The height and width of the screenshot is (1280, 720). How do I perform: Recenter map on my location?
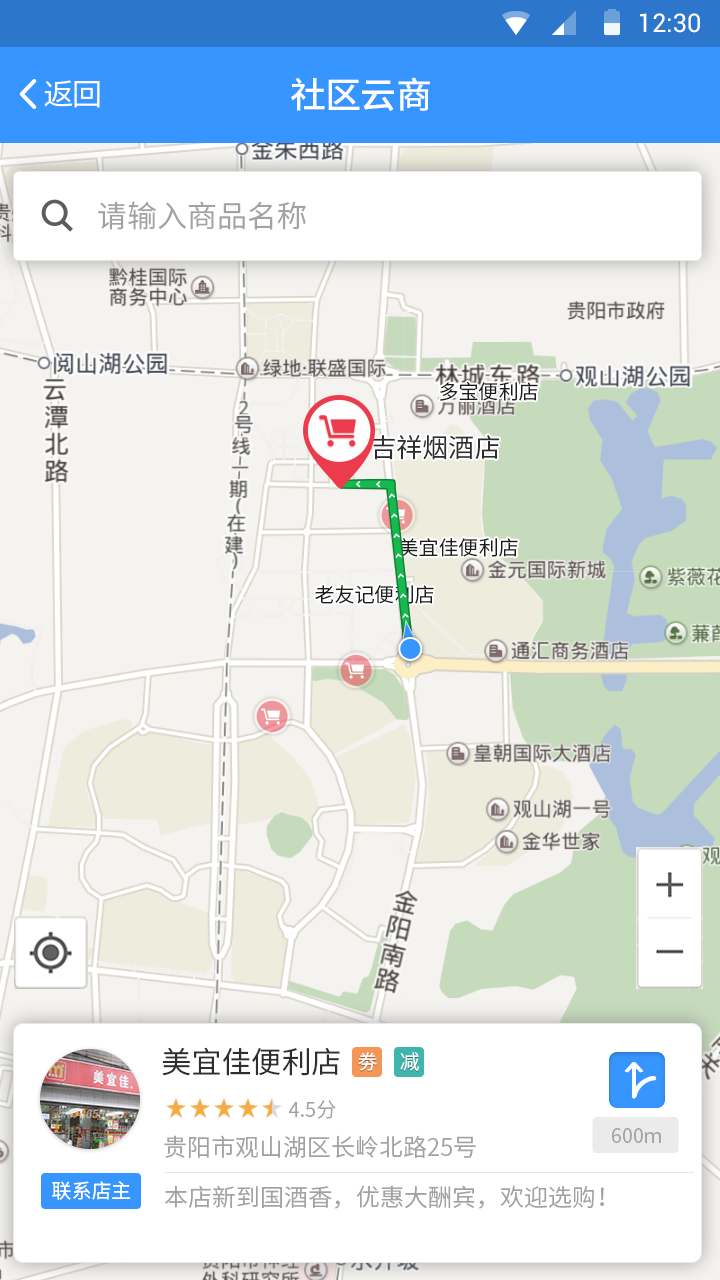pos(51,952)
